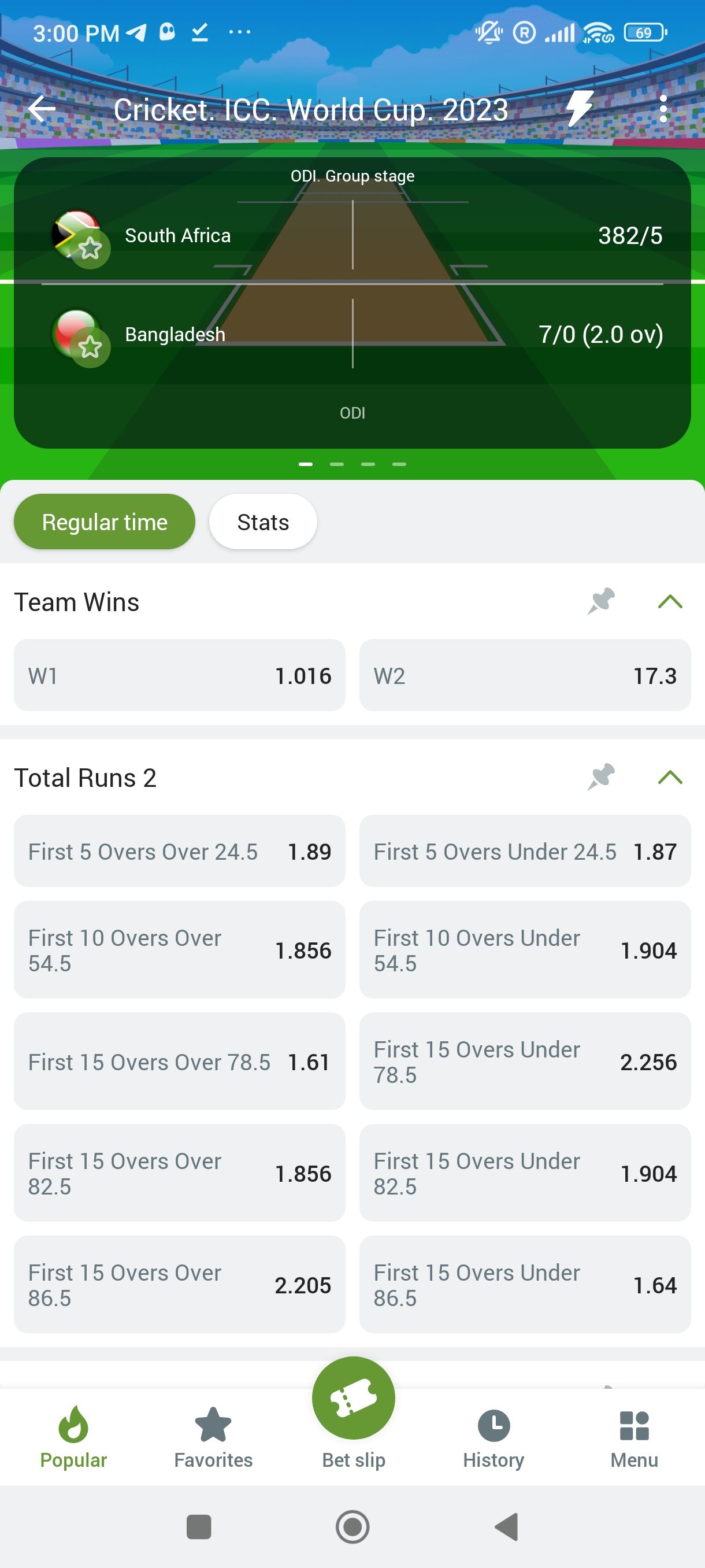Go back using the top arrow
Viewport: 705px width, 1568px height.
[x=42, y=110]
